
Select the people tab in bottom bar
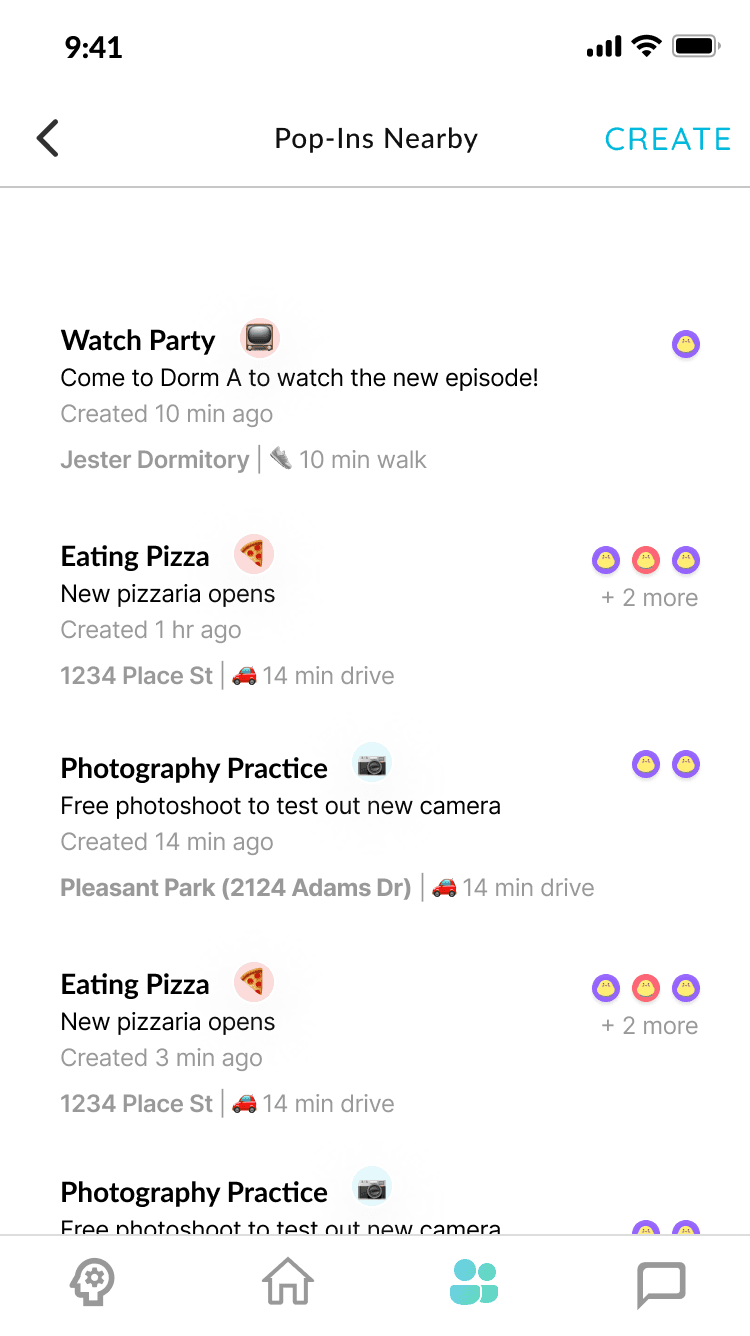[x=473, y=1282]
